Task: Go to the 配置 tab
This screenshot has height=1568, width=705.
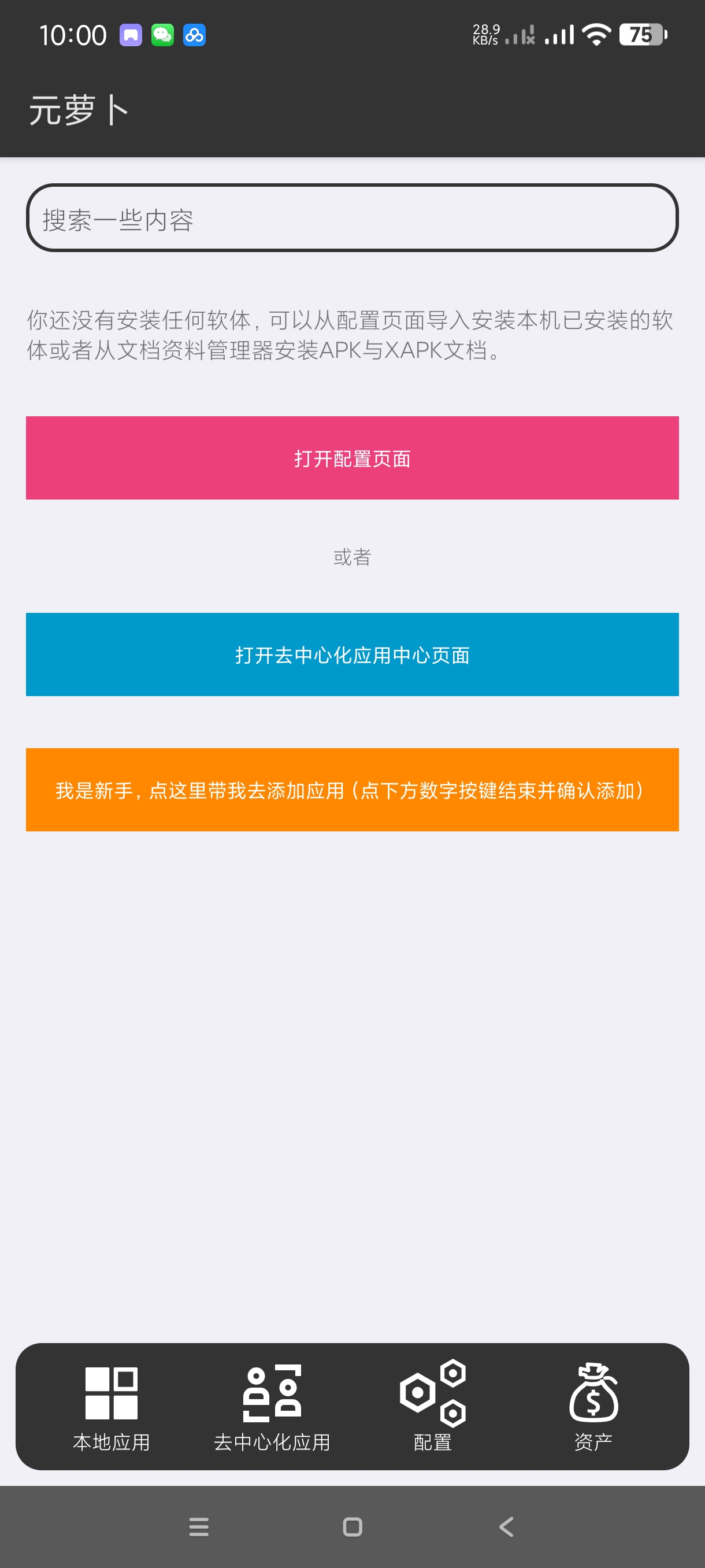Action: 432,1407
